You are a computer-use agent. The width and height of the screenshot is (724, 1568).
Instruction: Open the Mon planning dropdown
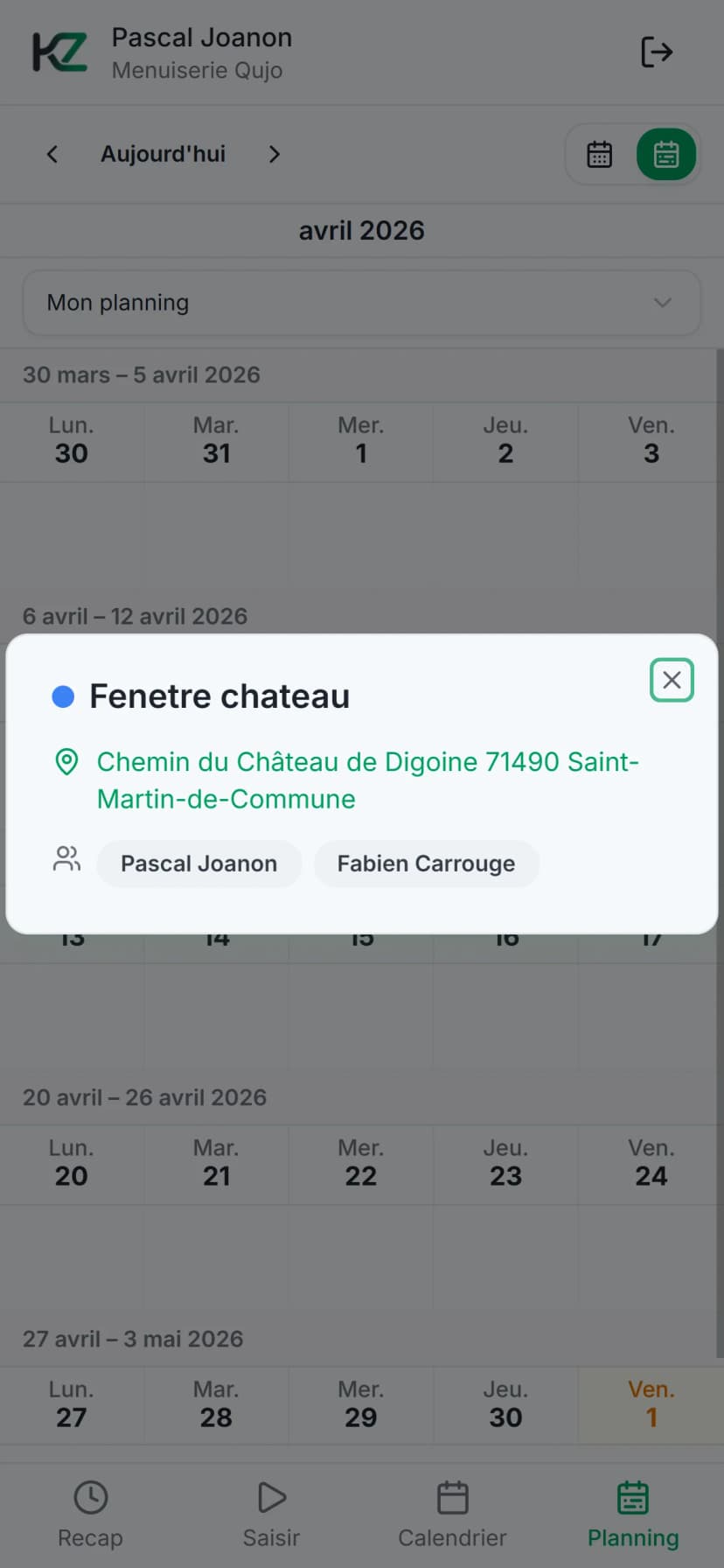361,303
